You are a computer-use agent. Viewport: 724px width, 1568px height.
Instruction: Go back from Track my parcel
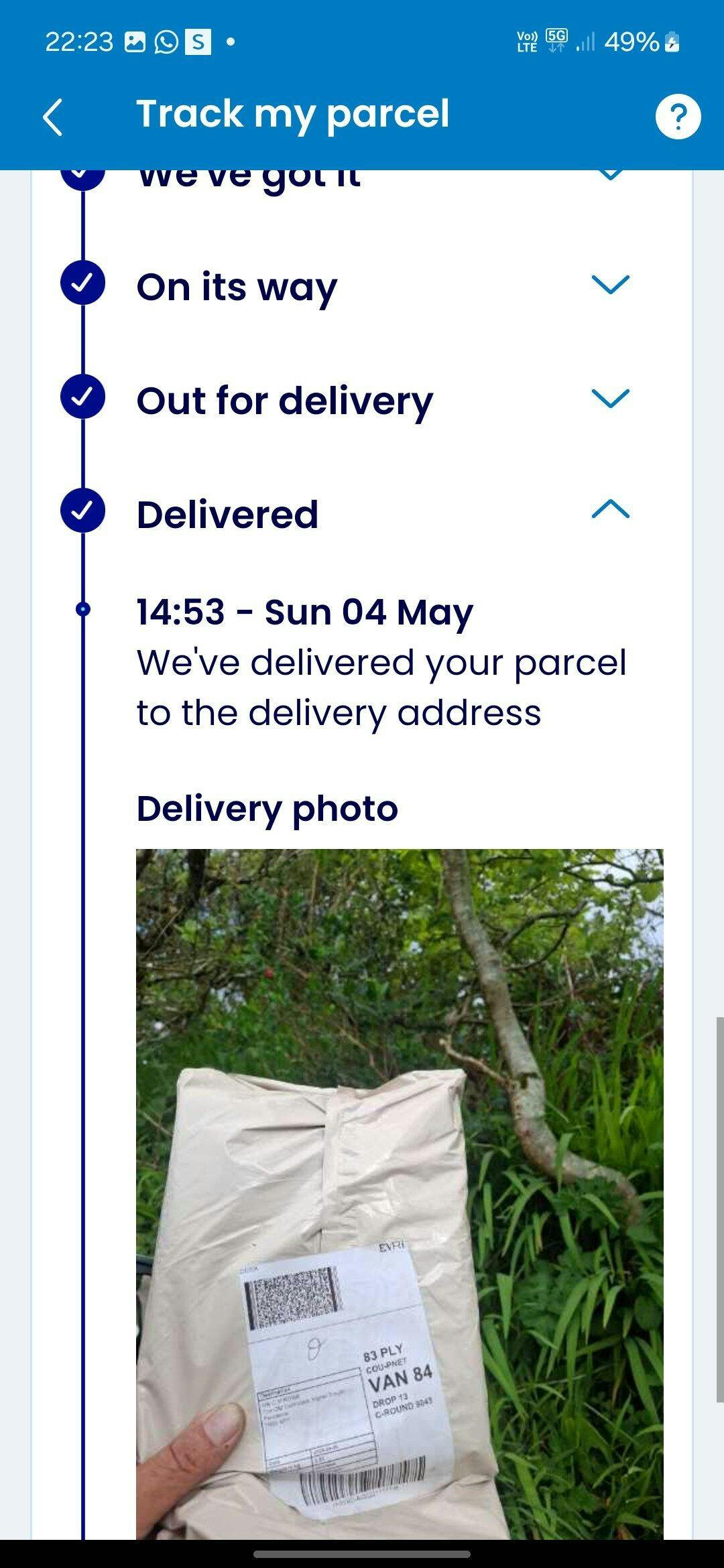52,117
